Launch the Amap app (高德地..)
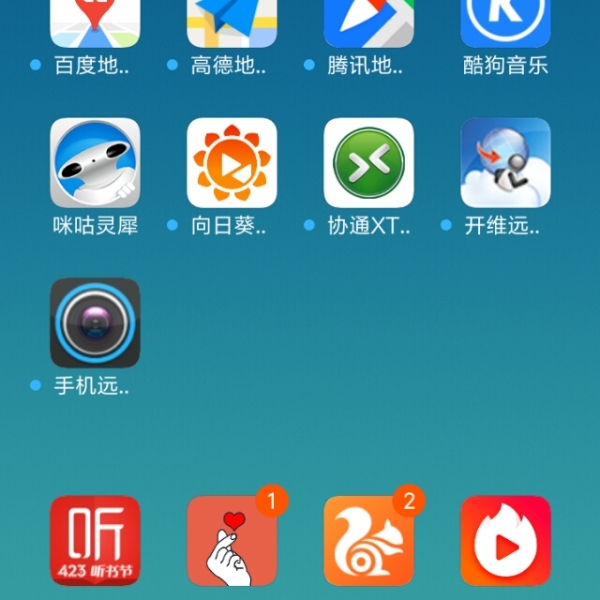This screenshot has height=600, width=600. pyautogui.click(x=232, y=25)
